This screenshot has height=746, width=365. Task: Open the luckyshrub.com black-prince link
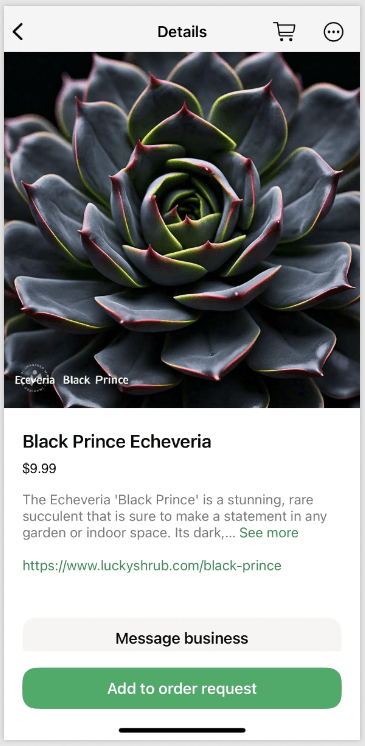(x=152, y=566)
